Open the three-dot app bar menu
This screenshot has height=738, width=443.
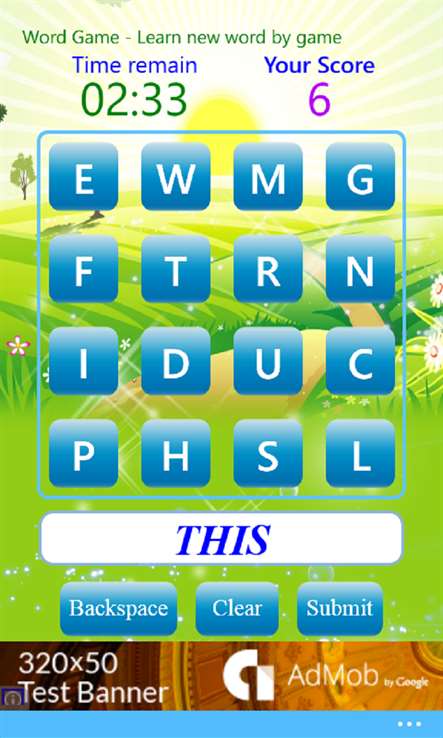(409, 724)
